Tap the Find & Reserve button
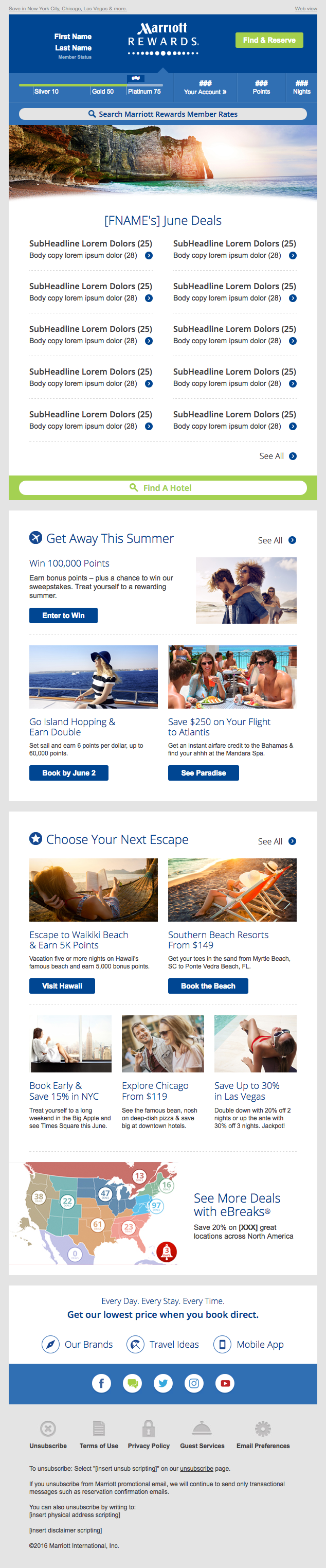 pyautogui.click(x=269, y=40)
